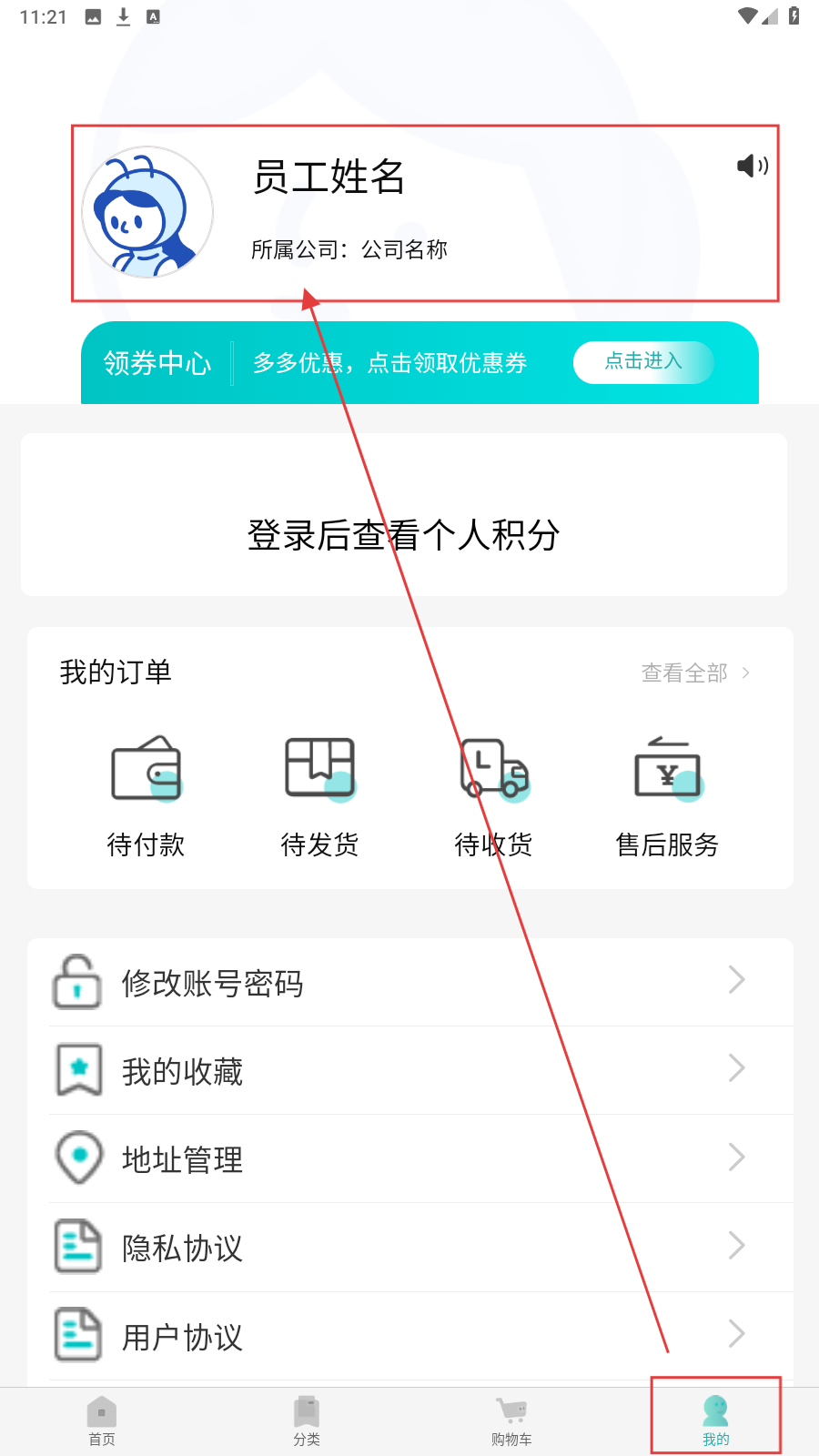
Task: Switch to the 分类 tab
Action: tap(307, 1421)
